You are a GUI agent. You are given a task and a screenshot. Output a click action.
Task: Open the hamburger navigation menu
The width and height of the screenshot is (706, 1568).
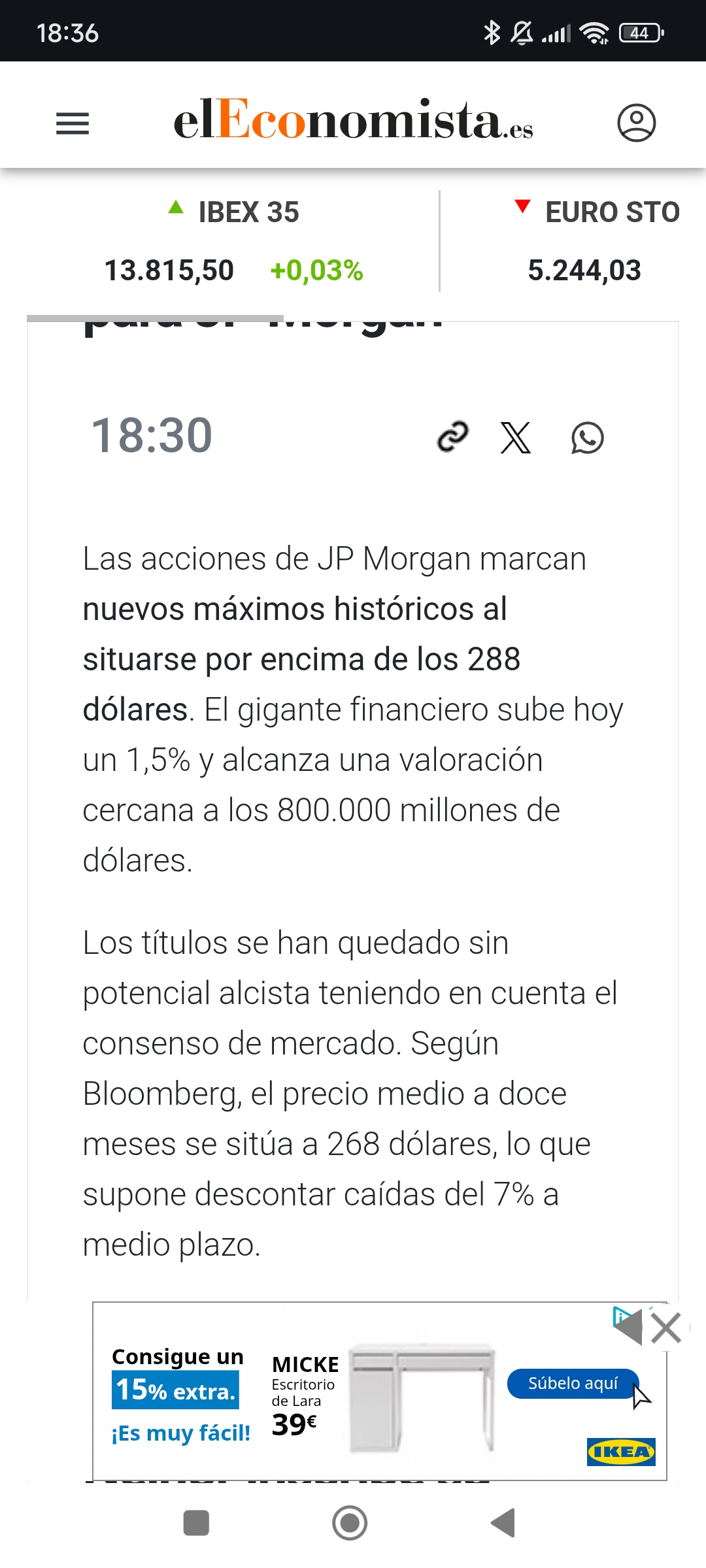pos(73,123)
